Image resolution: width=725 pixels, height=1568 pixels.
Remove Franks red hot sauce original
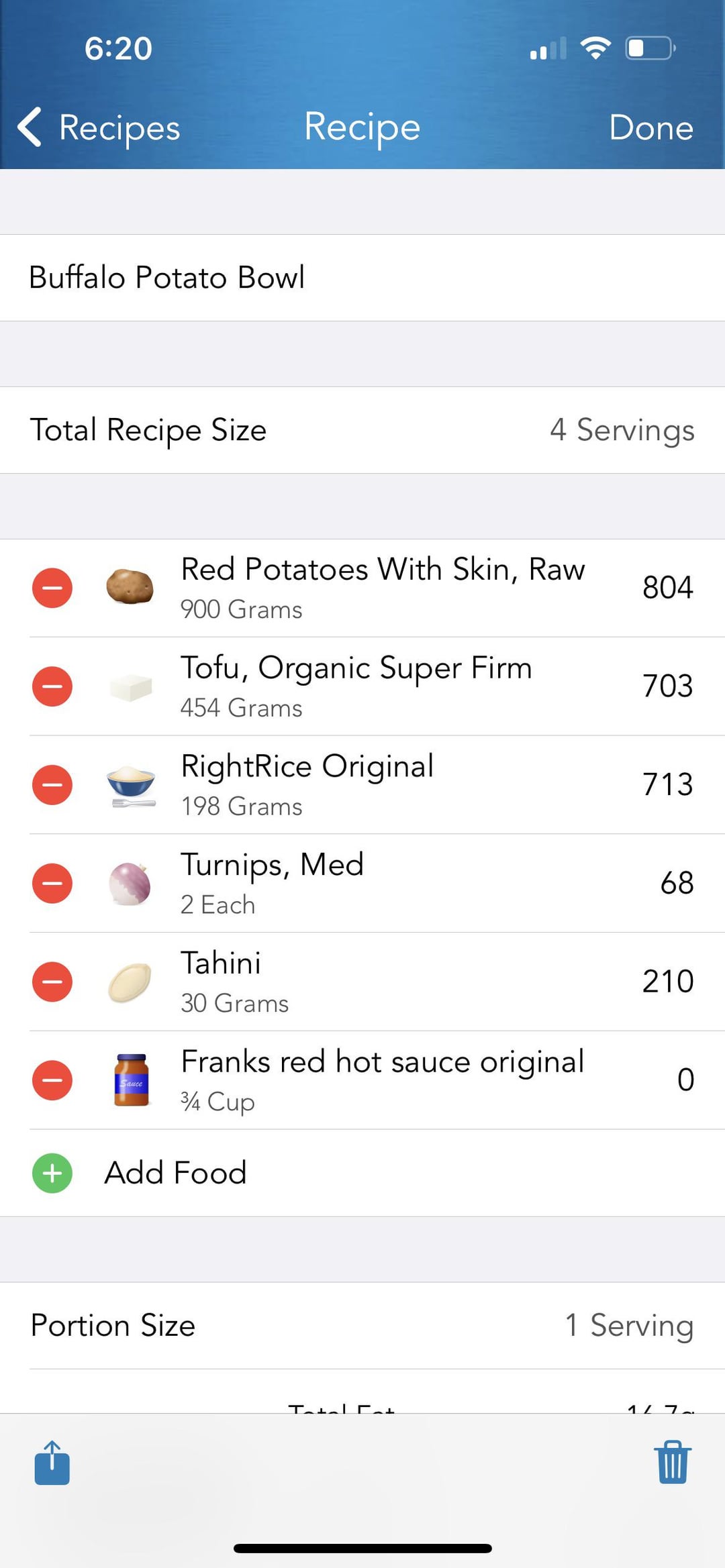52,1080
